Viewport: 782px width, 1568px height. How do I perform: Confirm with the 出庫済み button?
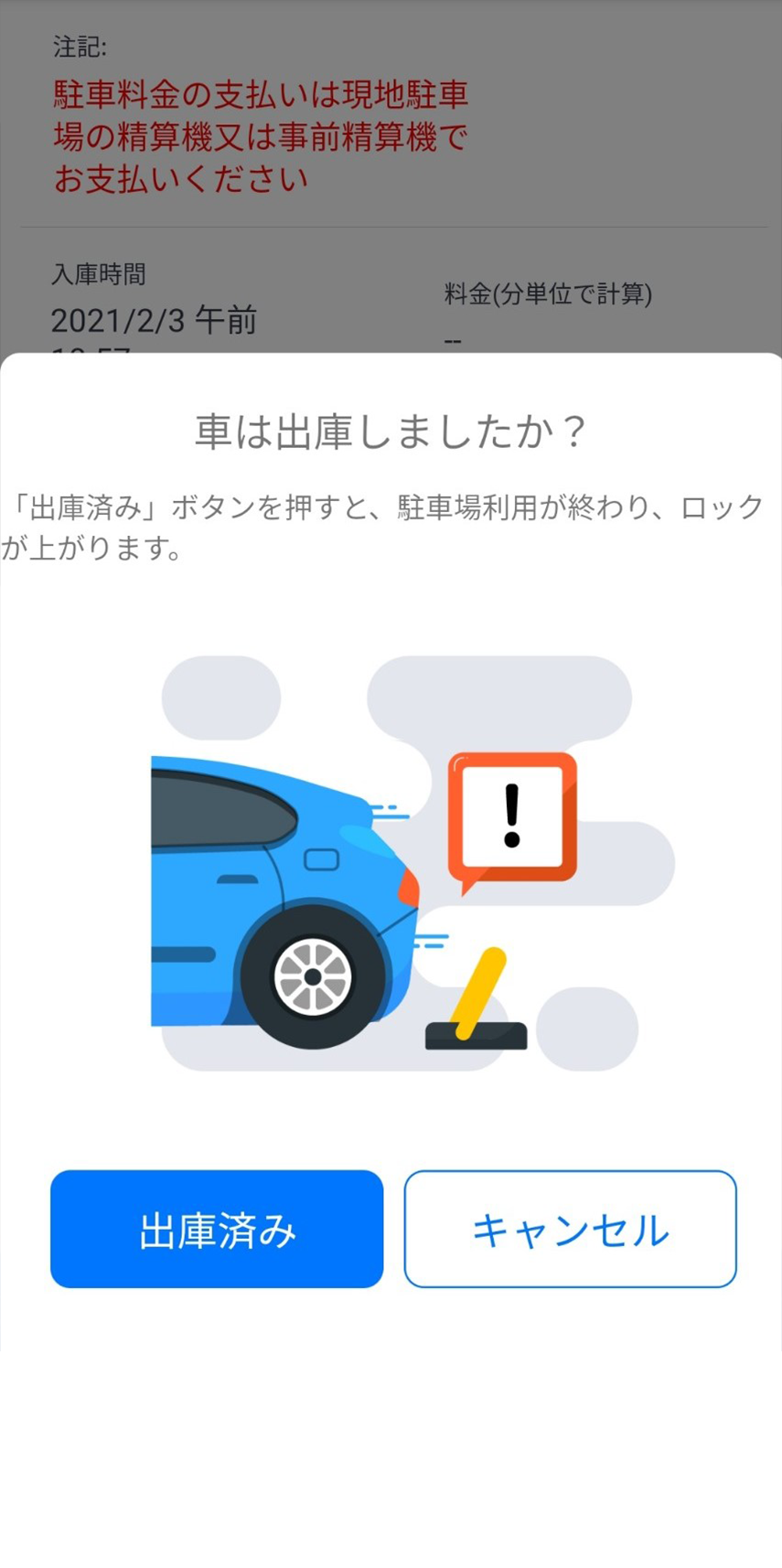[217, 1229]
